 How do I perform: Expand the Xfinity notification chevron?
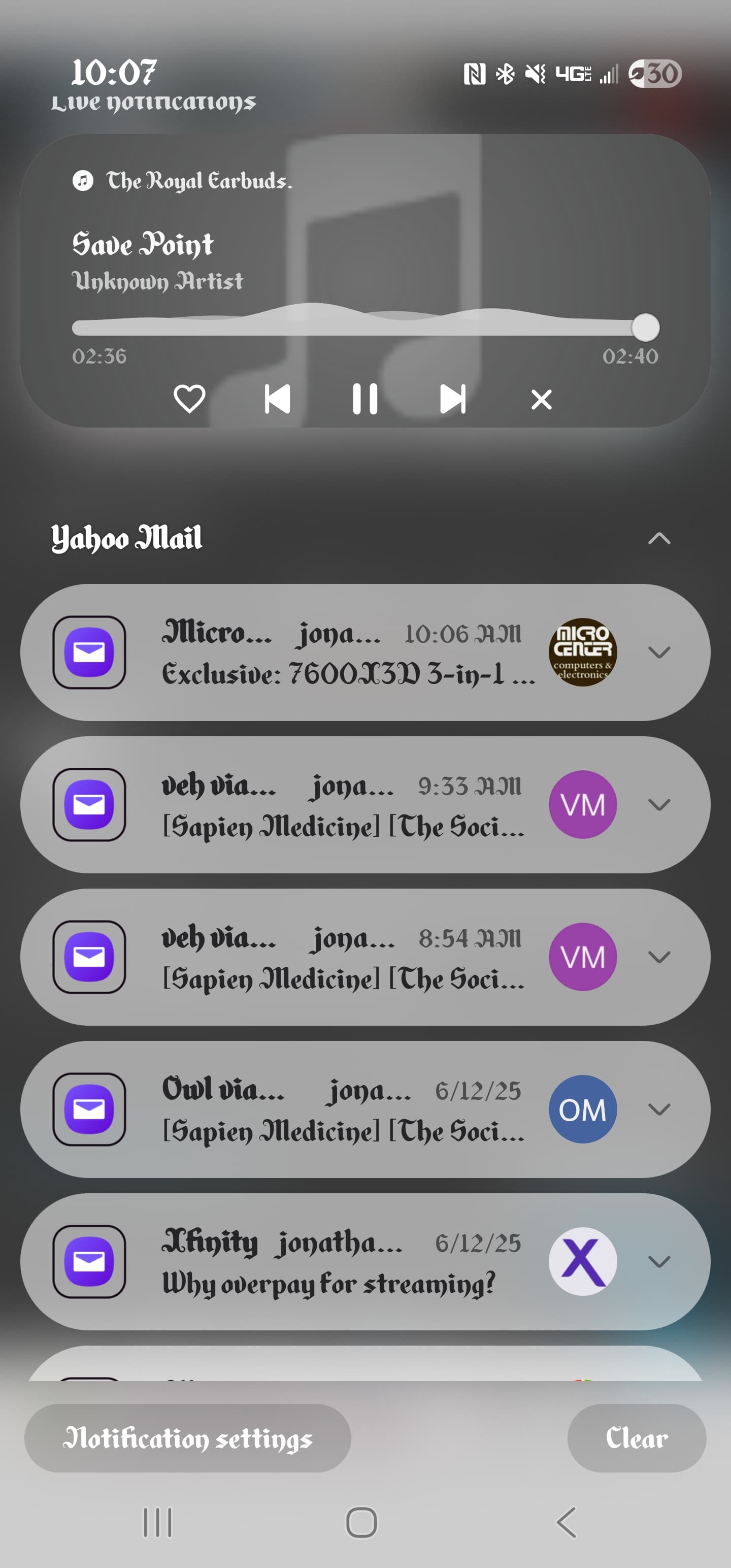coord(659,1261)
